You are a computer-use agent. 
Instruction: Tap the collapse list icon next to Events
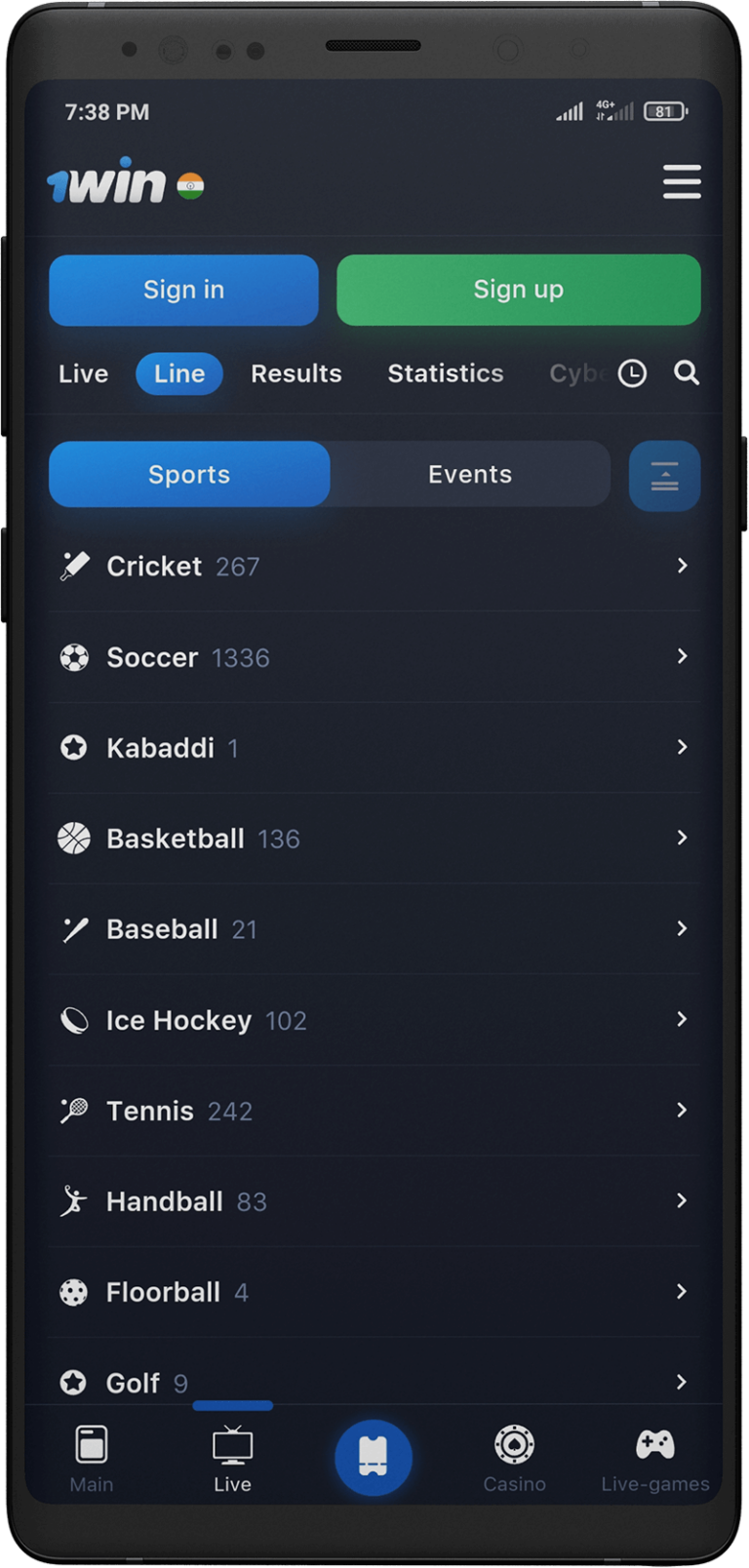664,476
